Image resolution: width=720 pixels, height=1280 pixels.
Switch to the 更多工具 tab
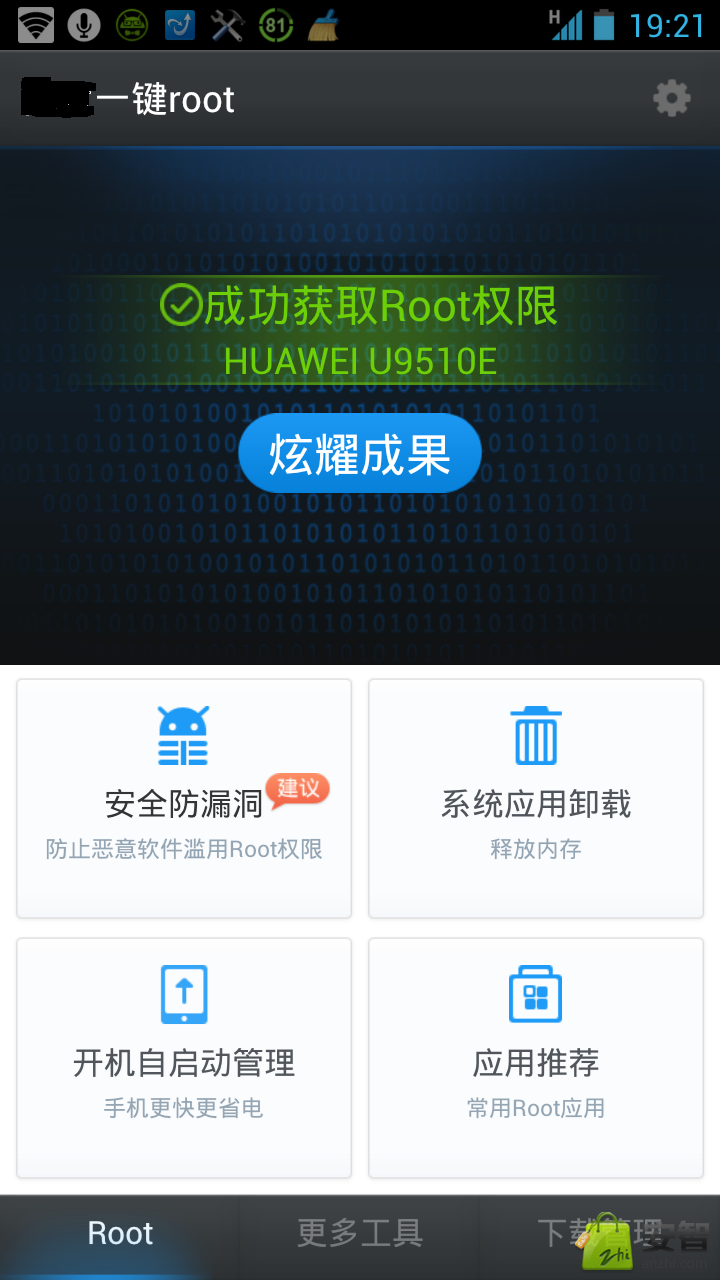click(360, 1234)
